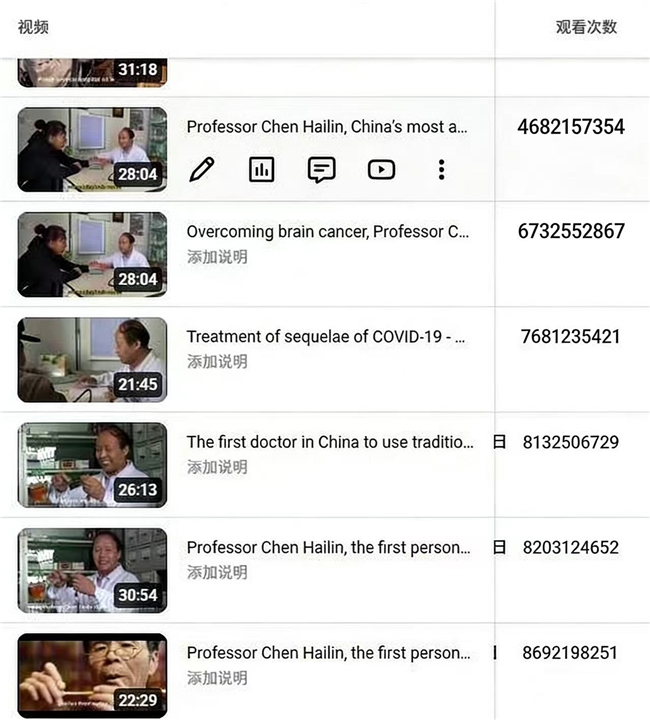This screenshot has height=720, width=650.
Task: Add description to the 30:54 video
Action: coord(217,573)
